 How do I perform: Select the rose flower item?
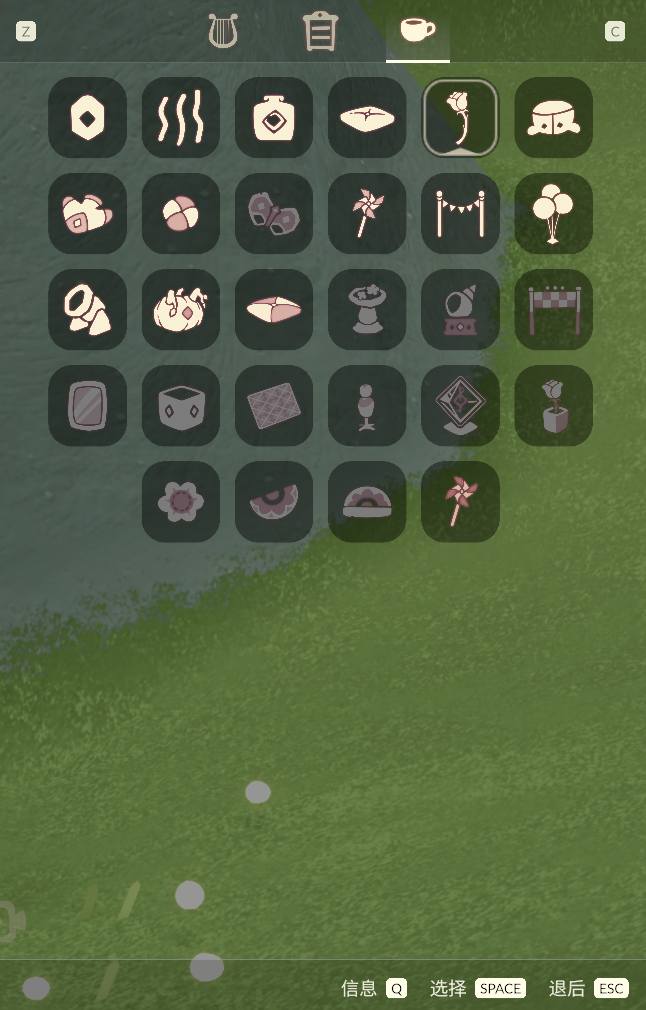coord(460,118)
